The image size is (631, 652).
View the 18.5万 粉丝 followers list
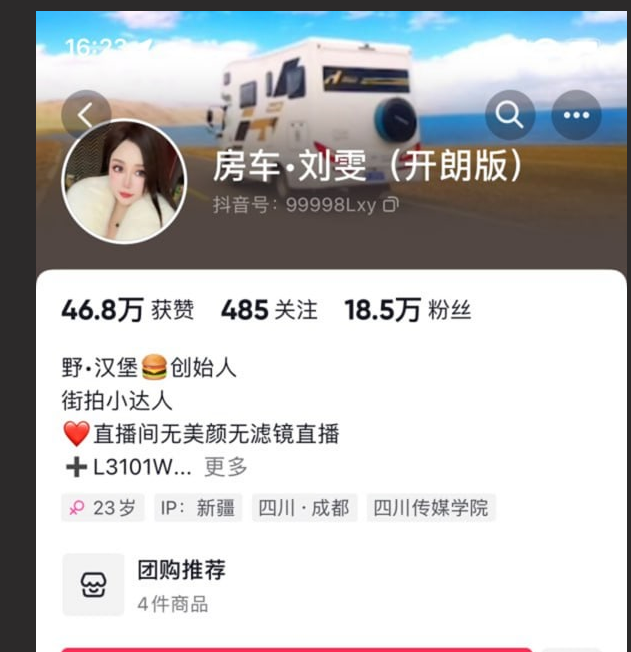click(407, 310)
